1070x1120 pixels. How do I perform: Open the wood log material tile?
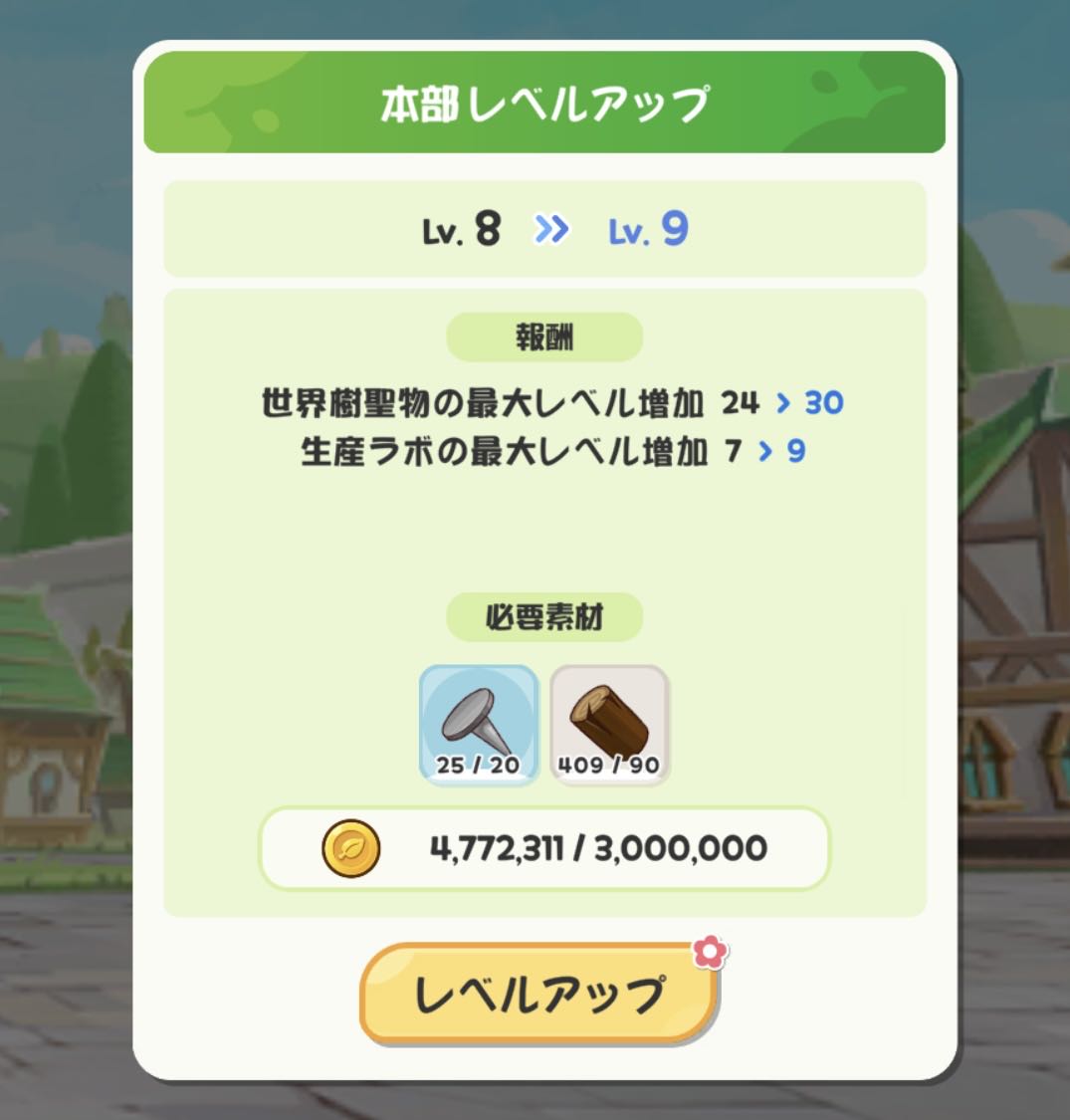point(609,725)
